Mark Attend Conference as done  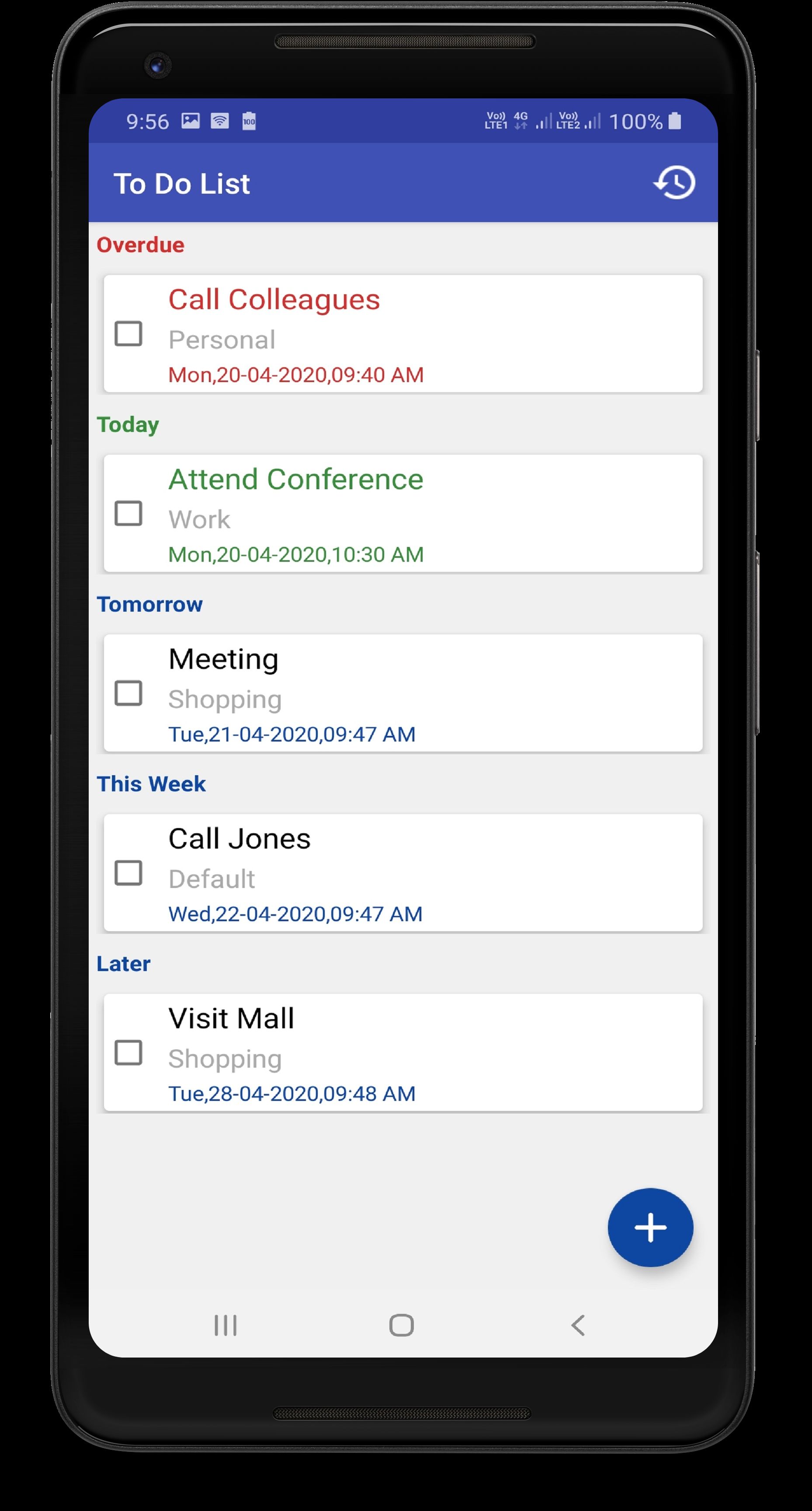128,513
